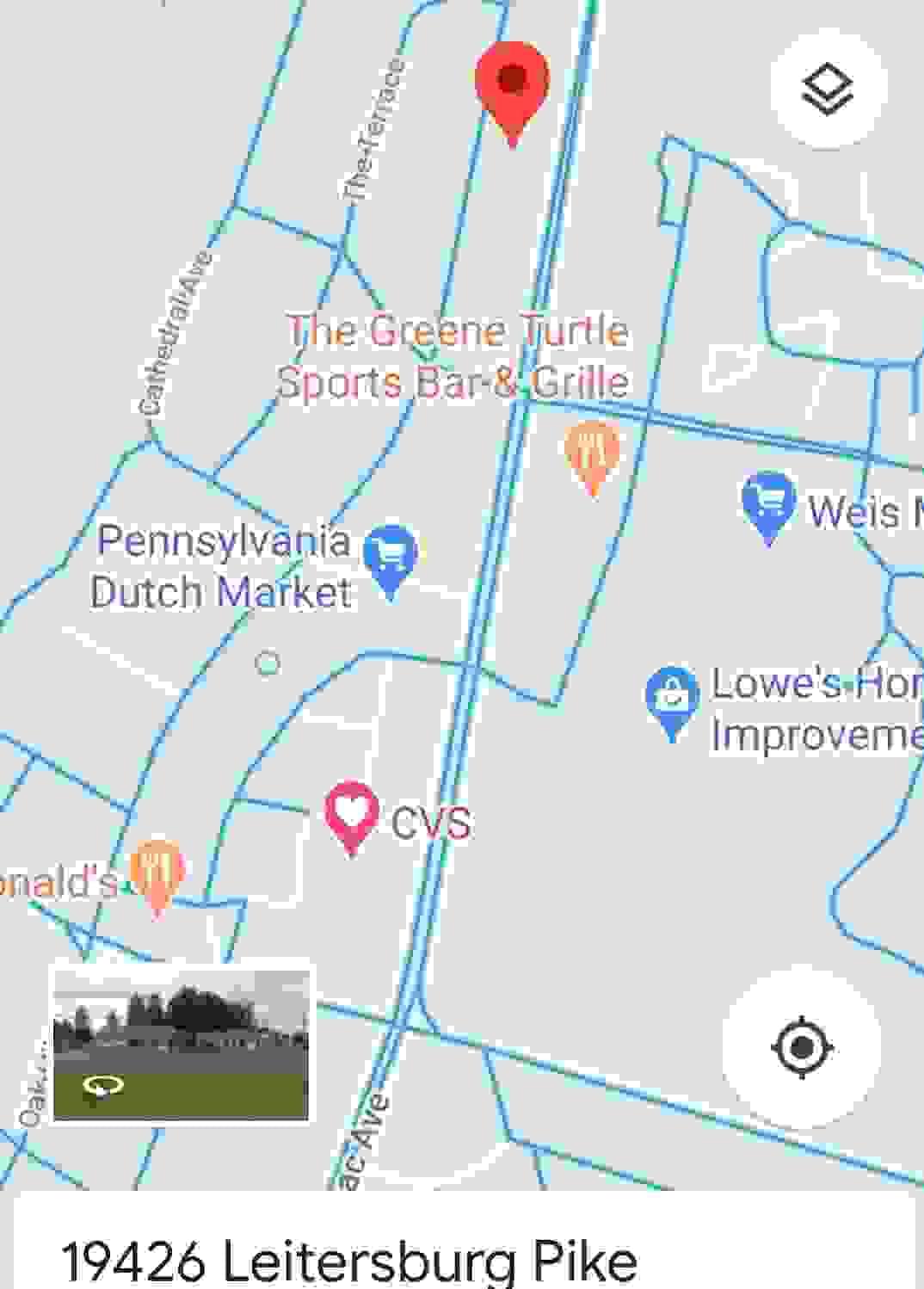Tap the Weis Markets shopping pin

[x=767, y=503]
